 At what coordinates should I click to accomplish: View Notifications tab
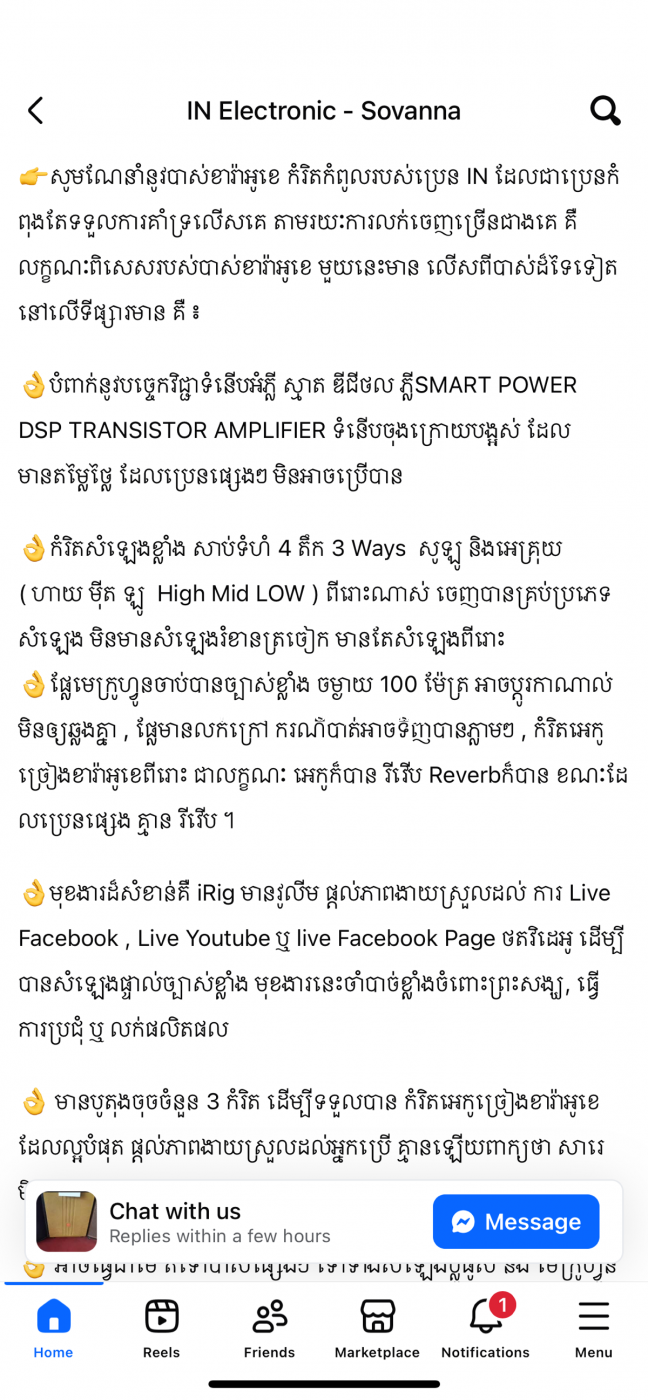coord(485,1329)
